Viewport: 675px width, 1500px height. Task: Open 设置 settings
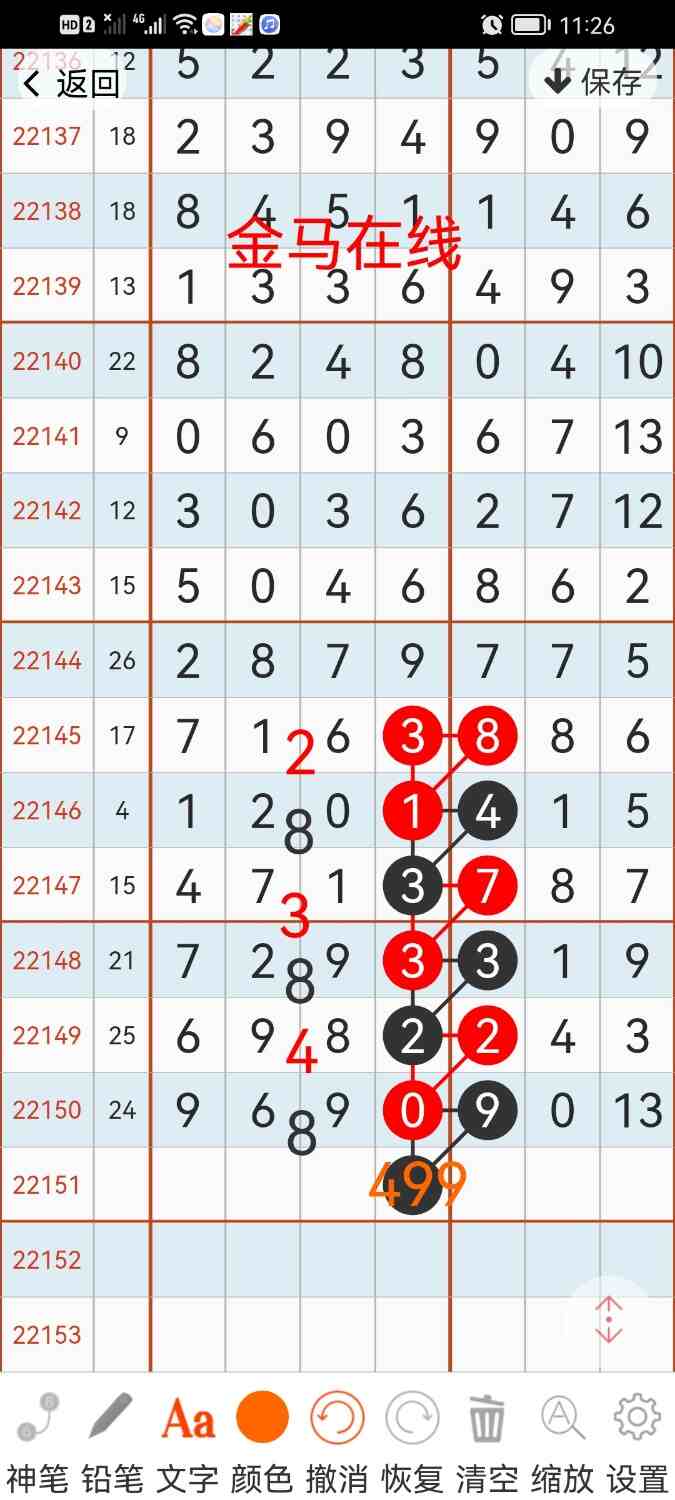(637, 1418)
